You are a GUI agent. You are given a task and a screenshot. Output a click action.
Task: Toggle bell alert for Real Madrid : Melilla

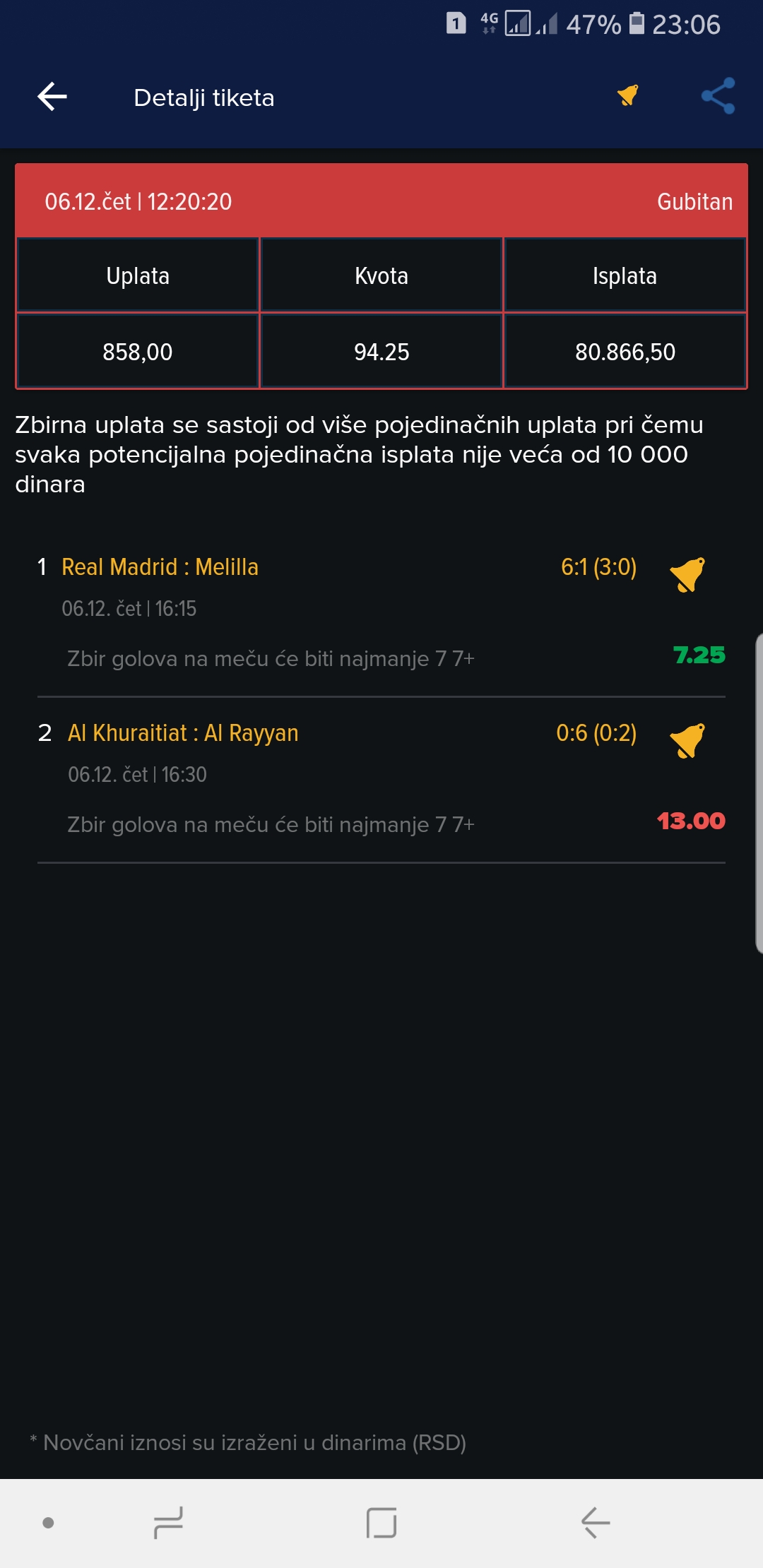point(687,574)
